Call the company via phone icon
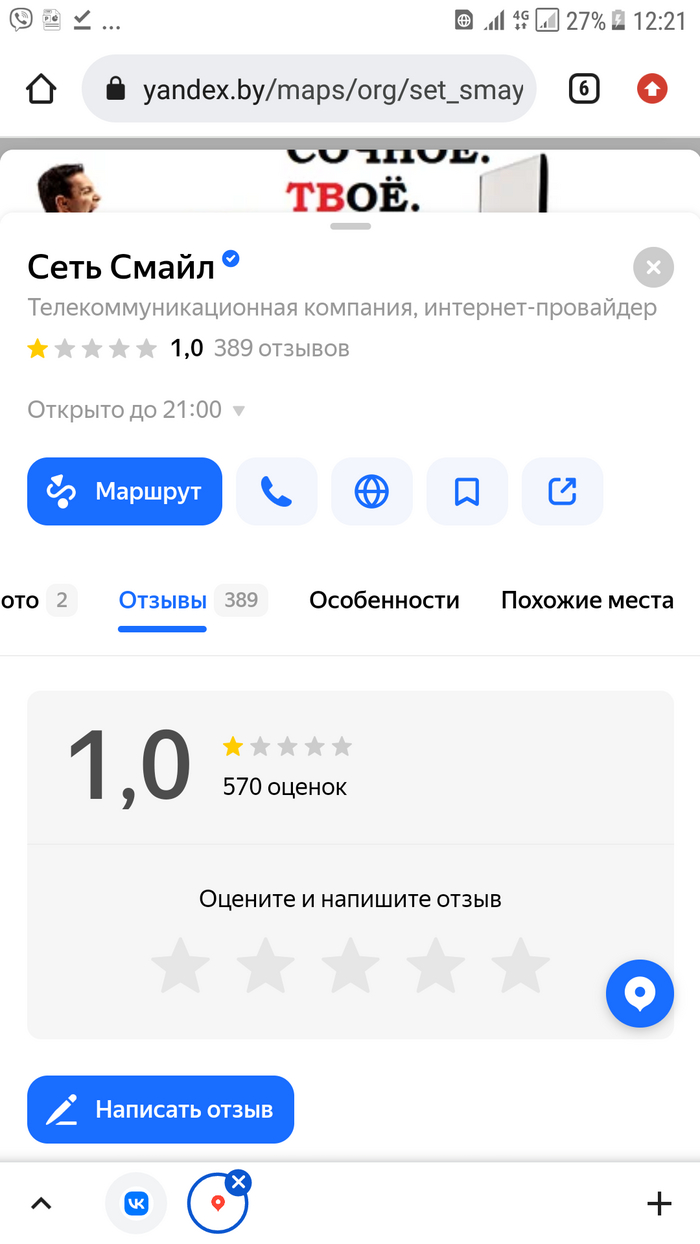 click(276, 491)
